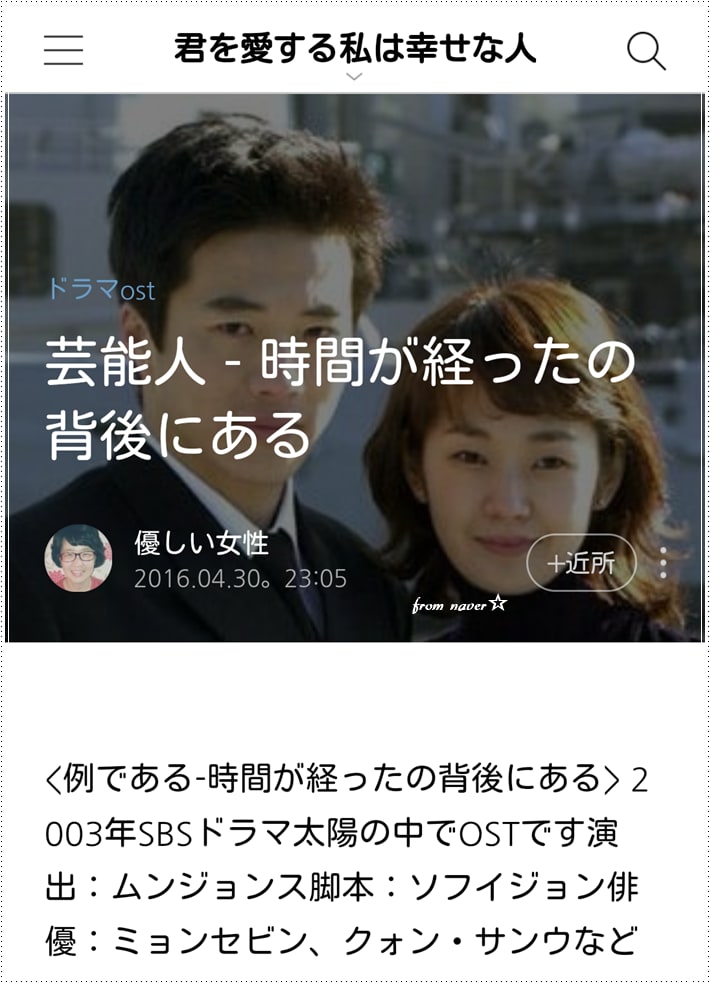
Task: View 優しい女性 profile picture
Action: click(x=78, y=559)
